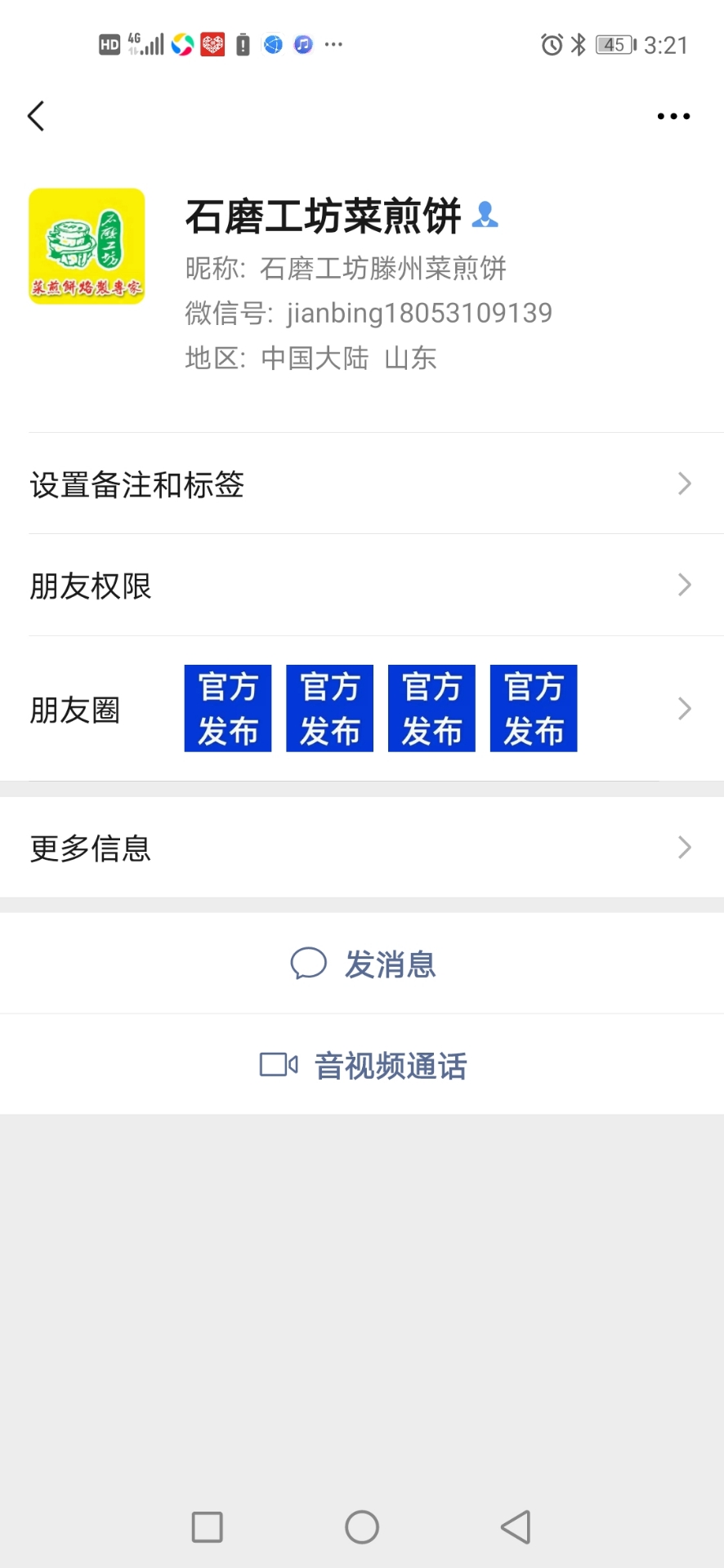This screenshot has height=1568, width=724.
Task: Go back using the top-left arrow
Action: [36, 116]
